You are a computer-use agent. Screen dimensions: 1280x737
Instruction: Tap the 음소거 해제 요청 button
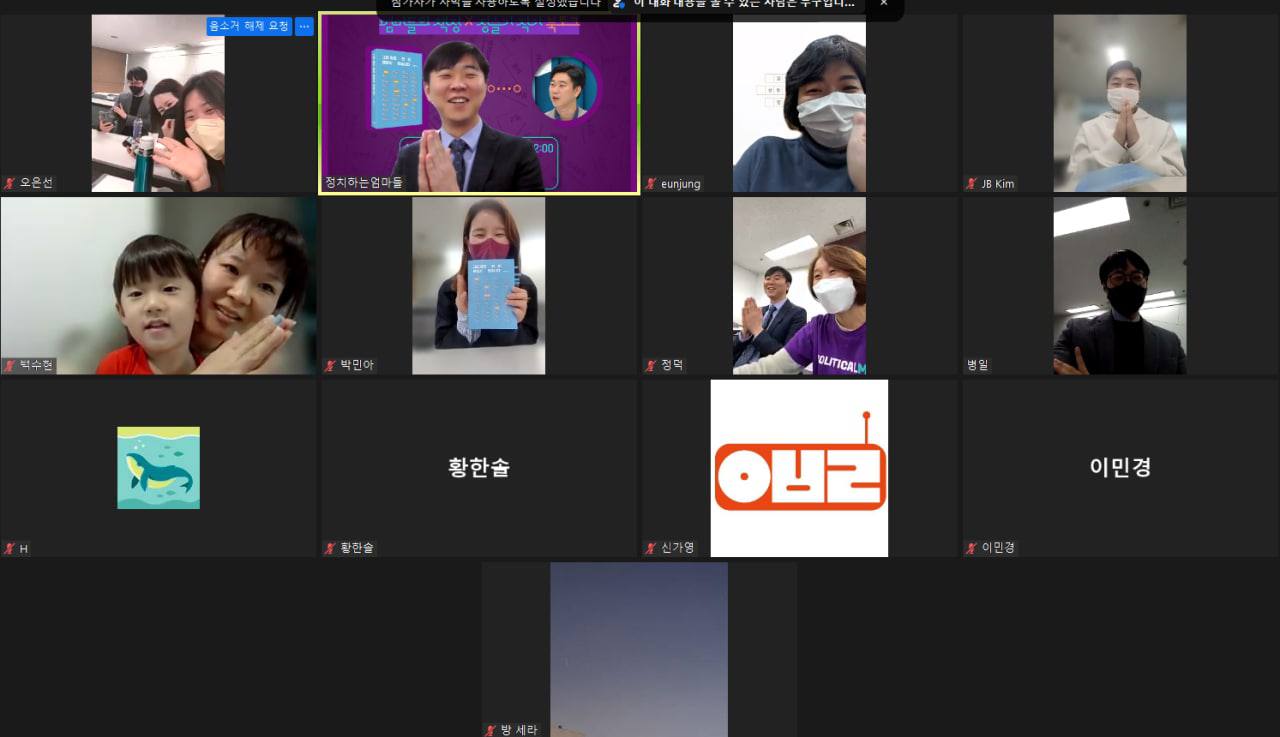[249, 26]
